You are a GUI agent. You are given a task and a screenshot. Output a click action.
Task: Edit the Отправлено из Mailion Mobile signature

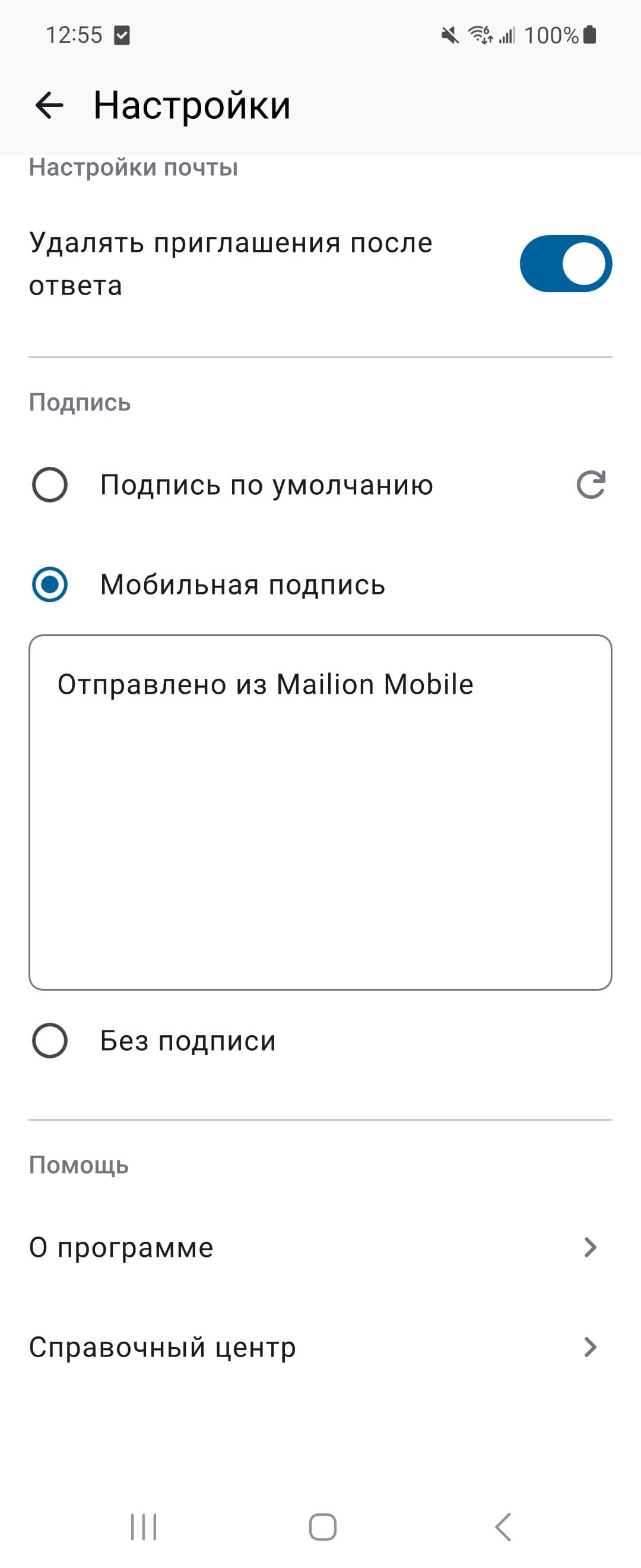[x=320, y=811]
